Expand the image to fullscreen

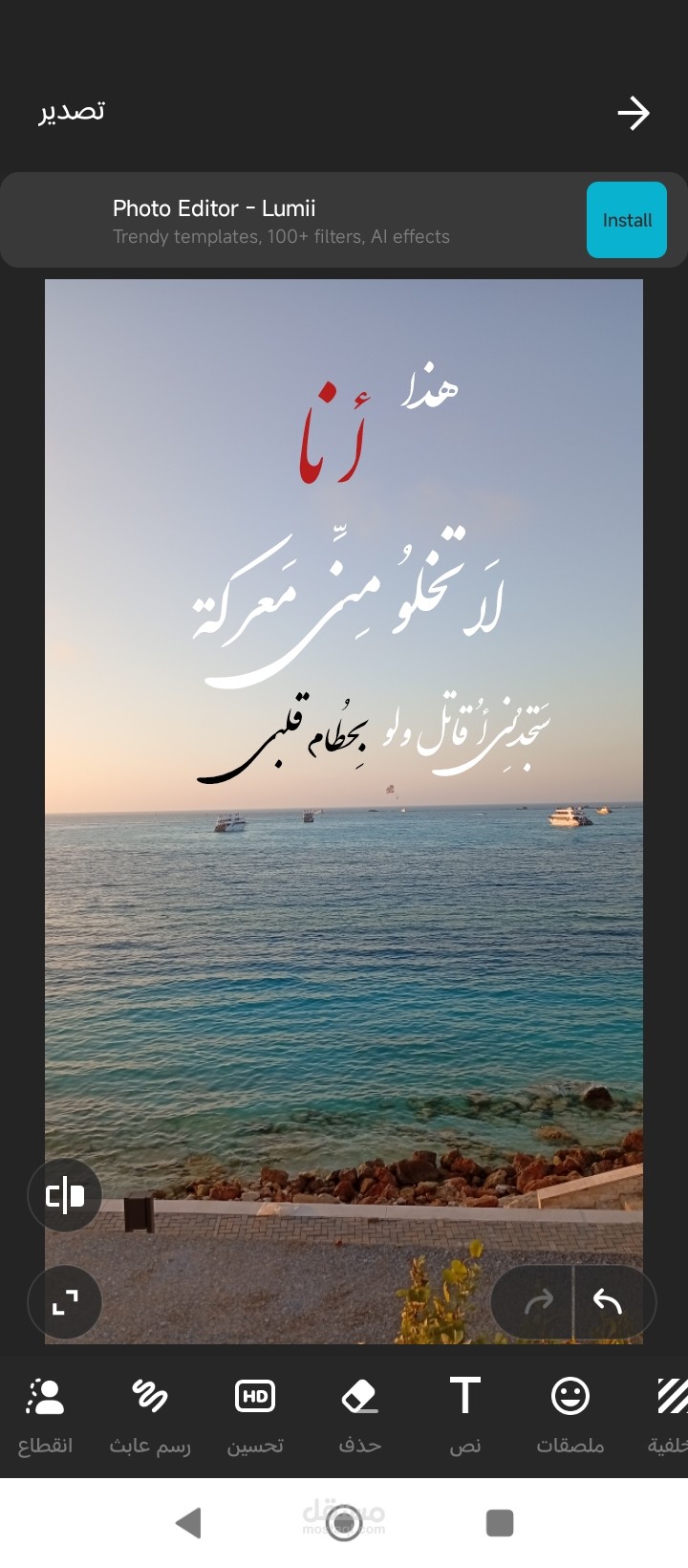point(65,1302)
